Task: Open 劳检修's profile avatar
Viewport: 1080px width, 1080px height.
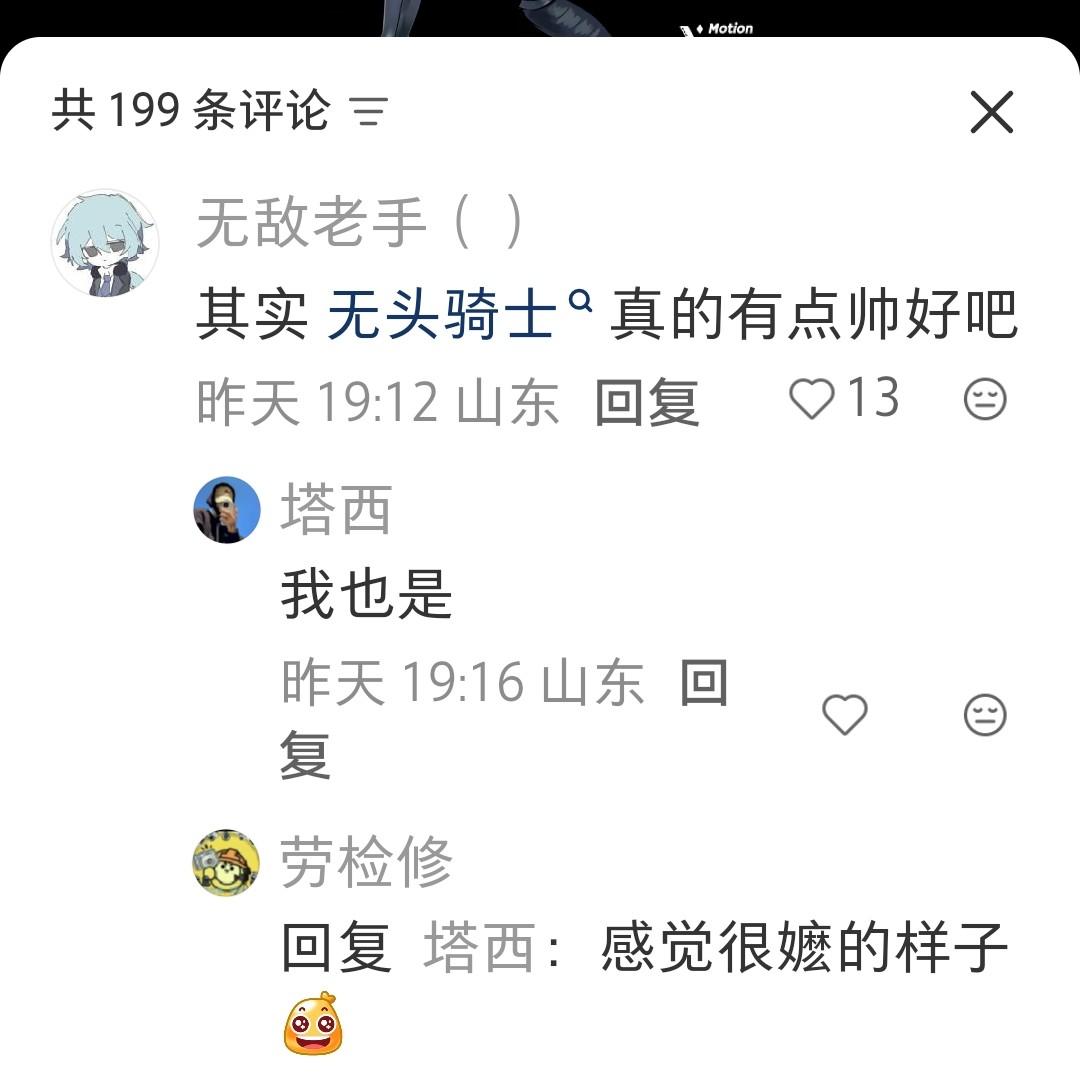Action: (x=227, y=862)
